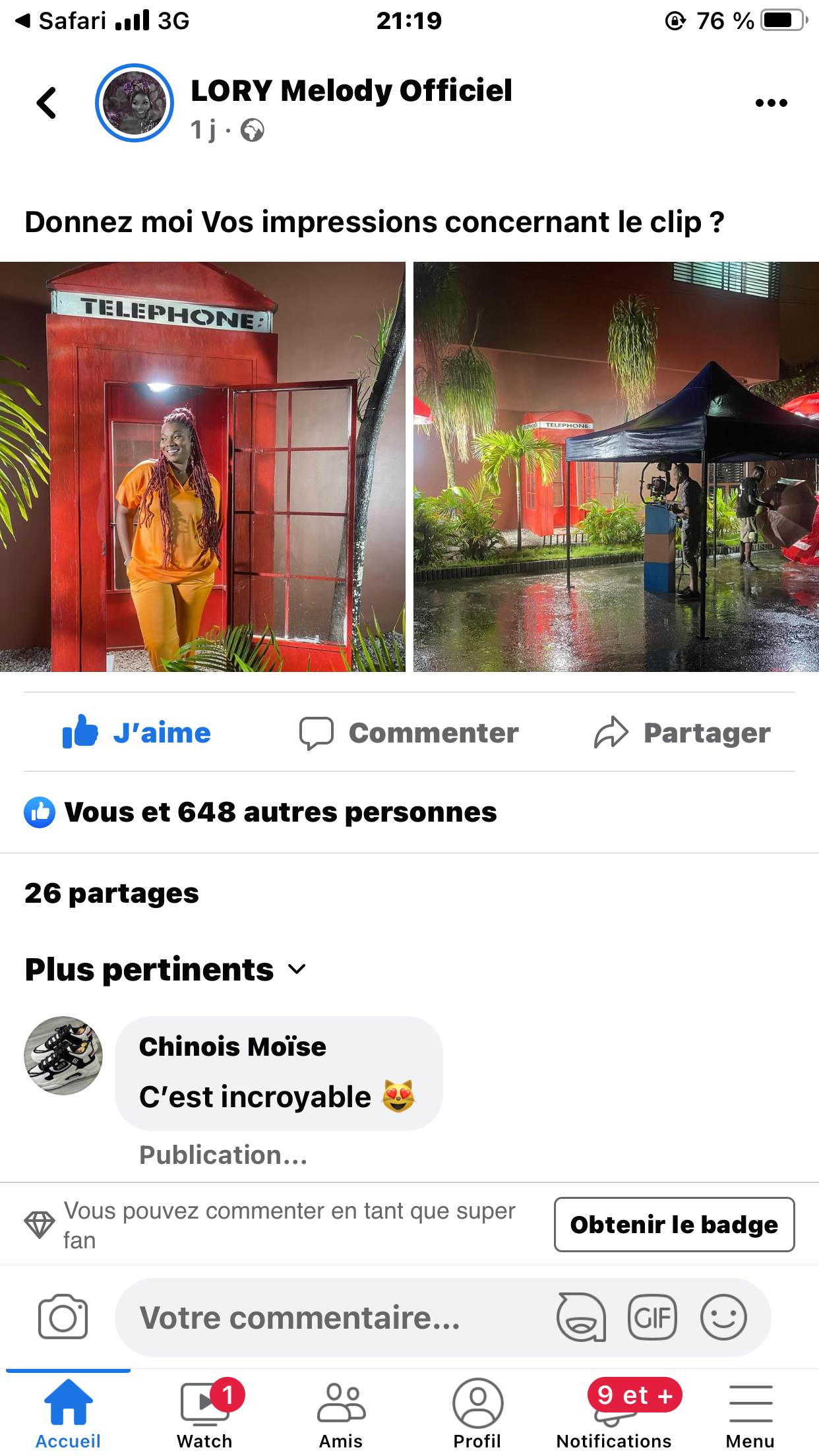The height and width of the screenshot is (1456, 819).
Task: Open the emoji picker in the comment box
Action: 723,1318
